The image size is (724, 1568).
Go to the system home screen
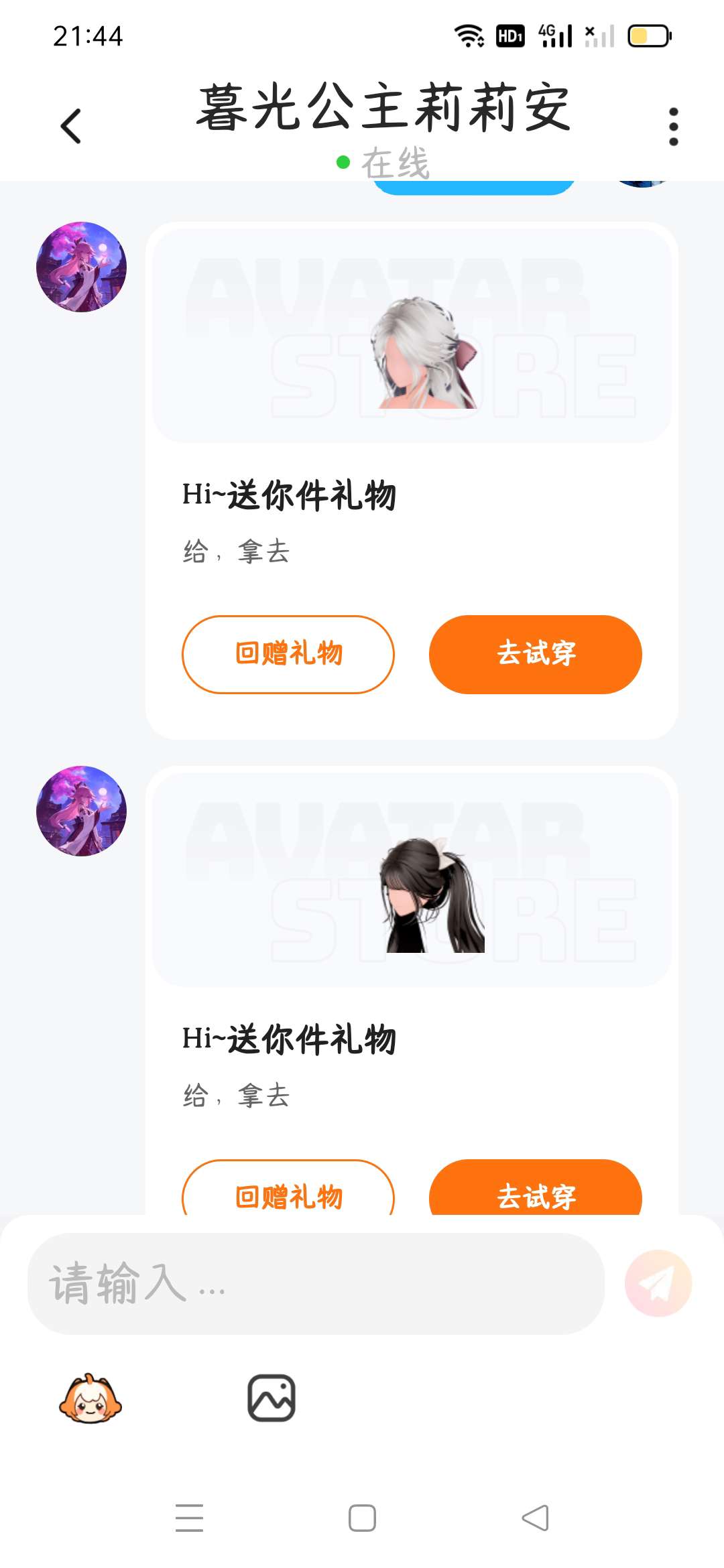tap(362, 1518)
